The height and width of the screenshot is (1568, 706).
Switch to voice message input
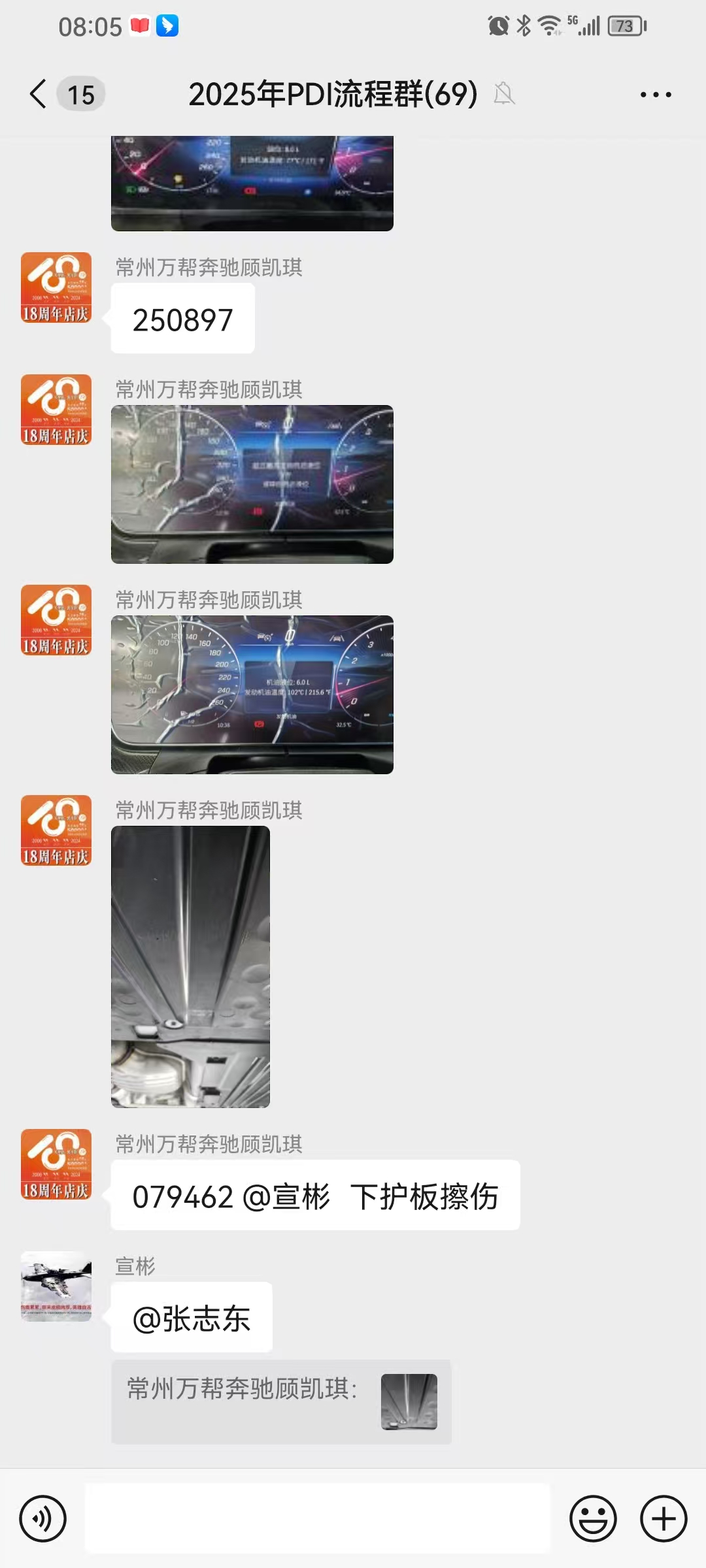(43, 1518)
